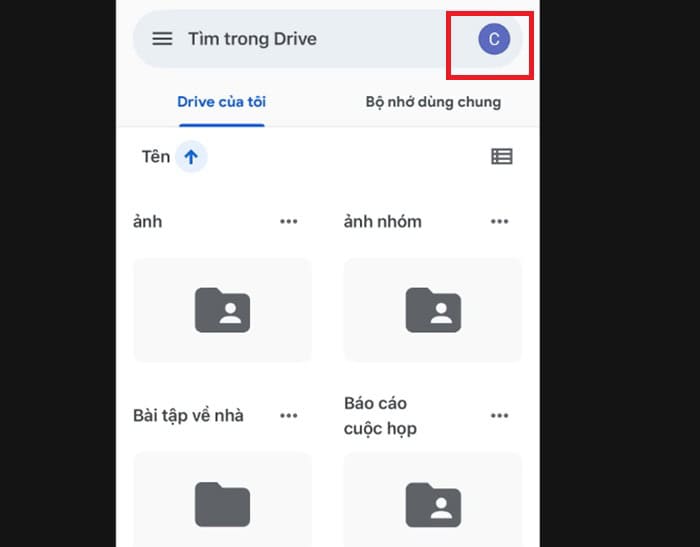
Task: Open the hamburger navigation menu
Action: tap(162, 39)
